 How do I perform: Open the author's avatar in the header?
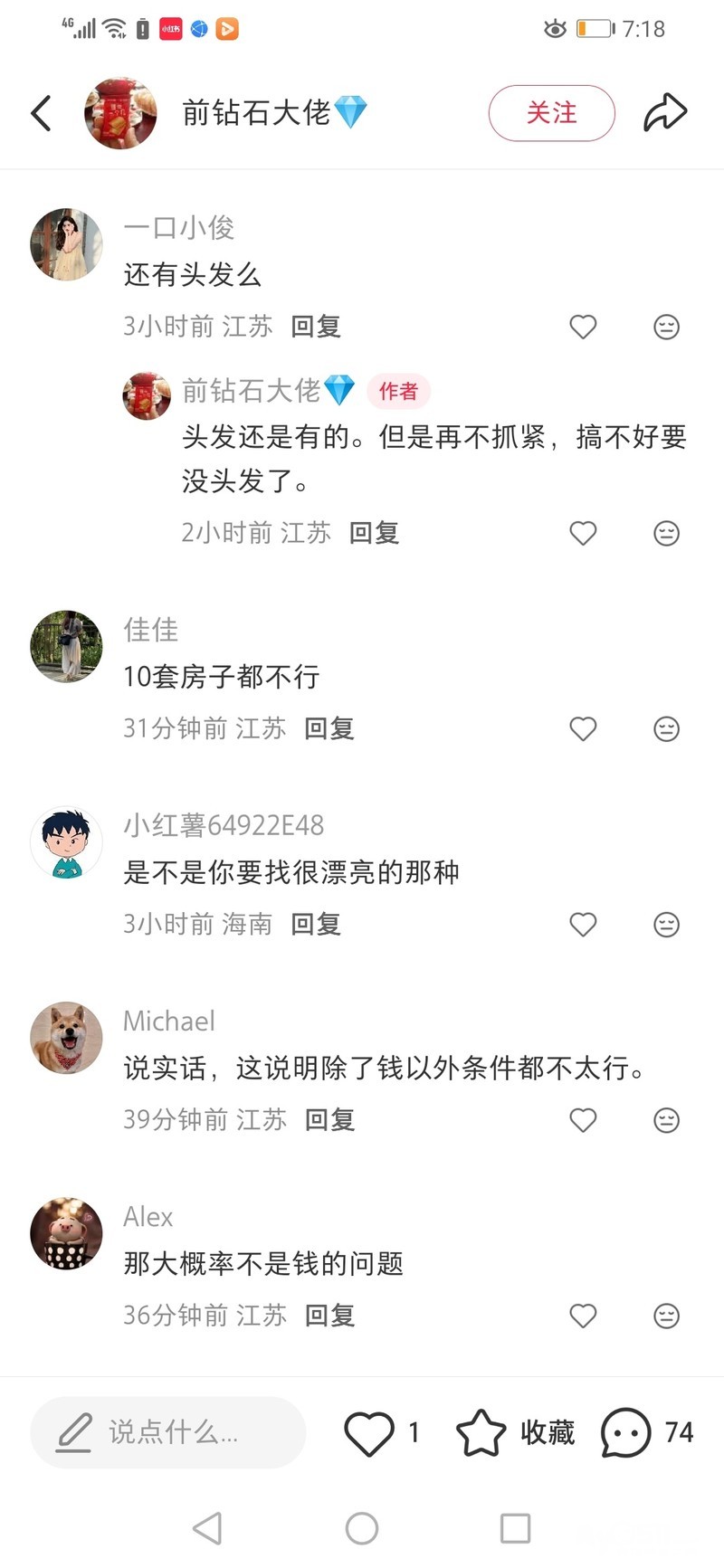coord(120,113)
